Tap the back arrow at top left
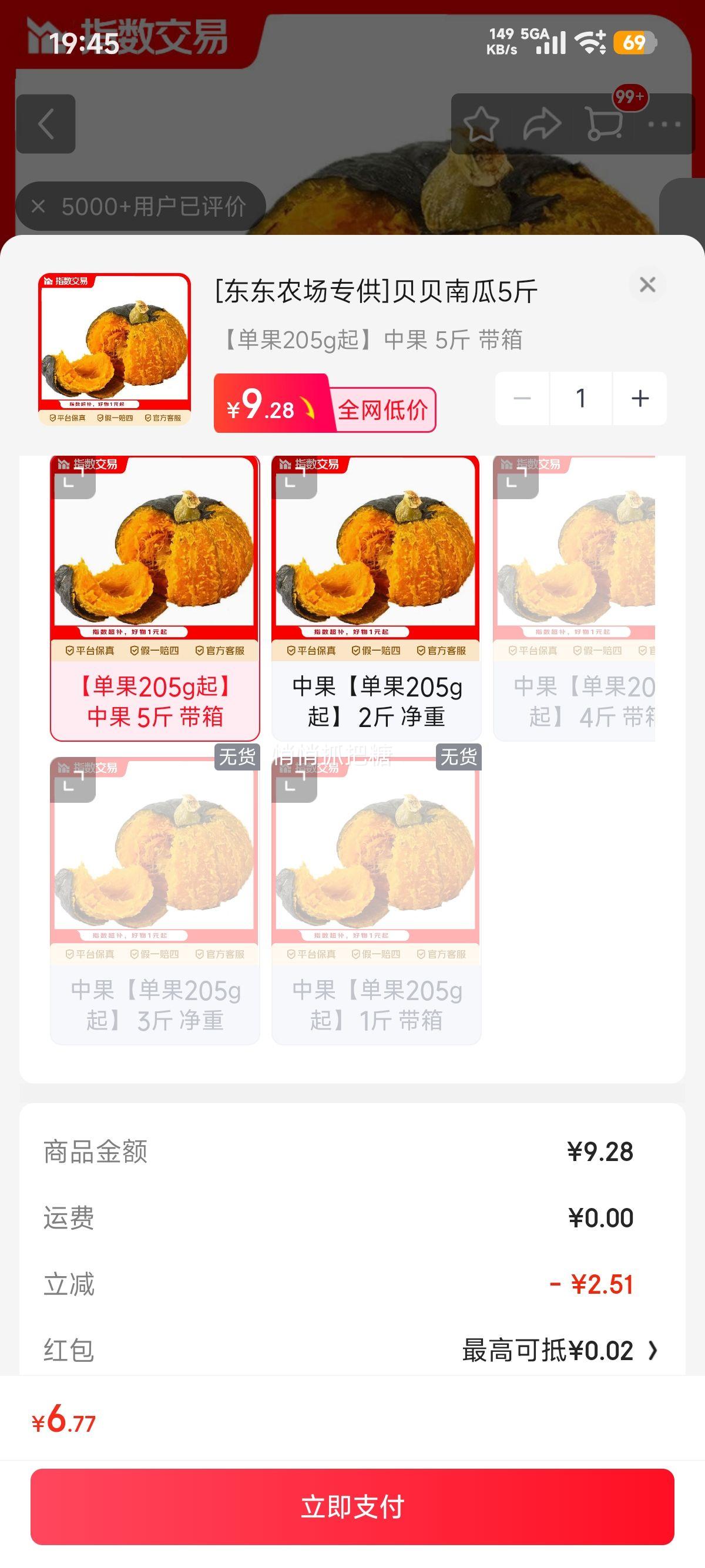This screenshot has height=1568, width=705. [46, 123]
